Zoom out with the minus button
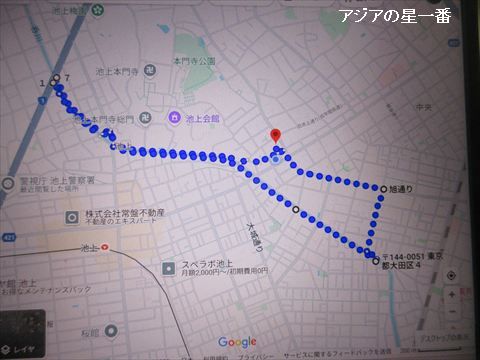This screenshot has width=480, height=360. pos(452,312)
